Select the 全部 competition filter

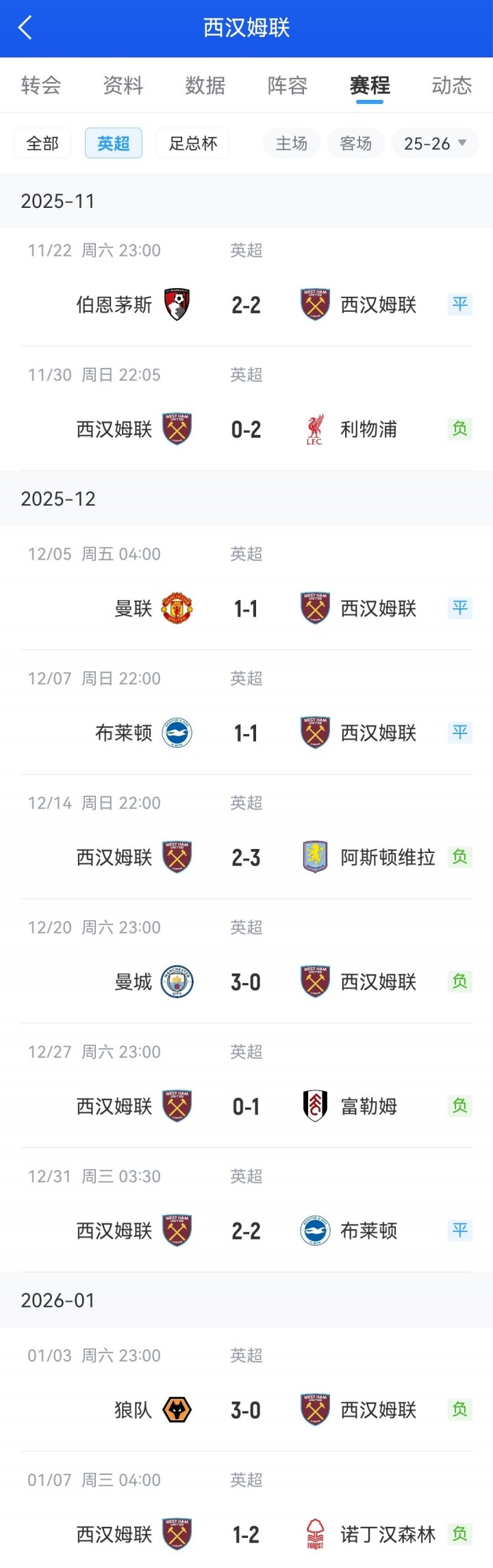(x=42, y=144)
